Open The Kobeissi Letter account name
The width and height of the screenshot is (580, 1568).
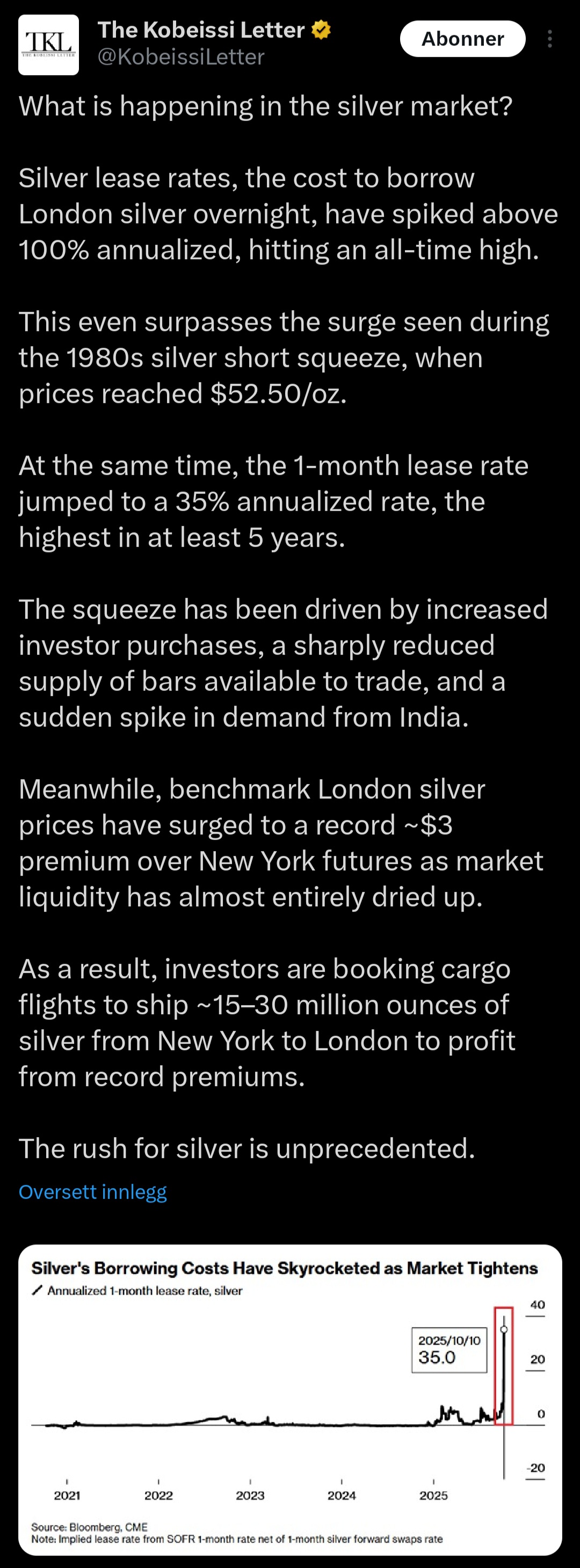[201, 30]
